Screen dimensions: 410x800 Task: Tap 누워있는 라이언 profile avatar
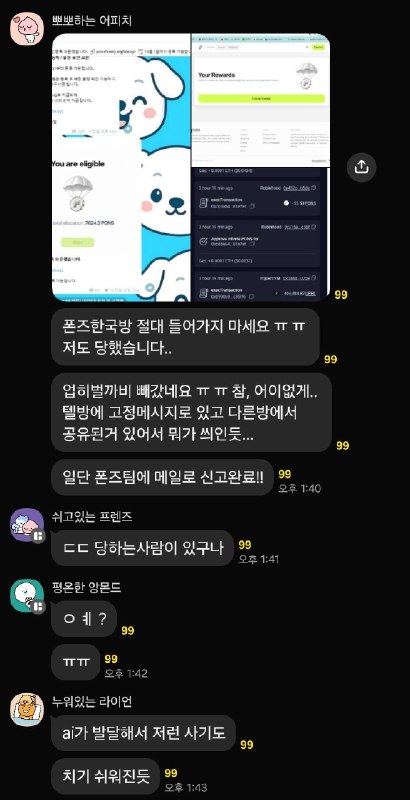27,709
